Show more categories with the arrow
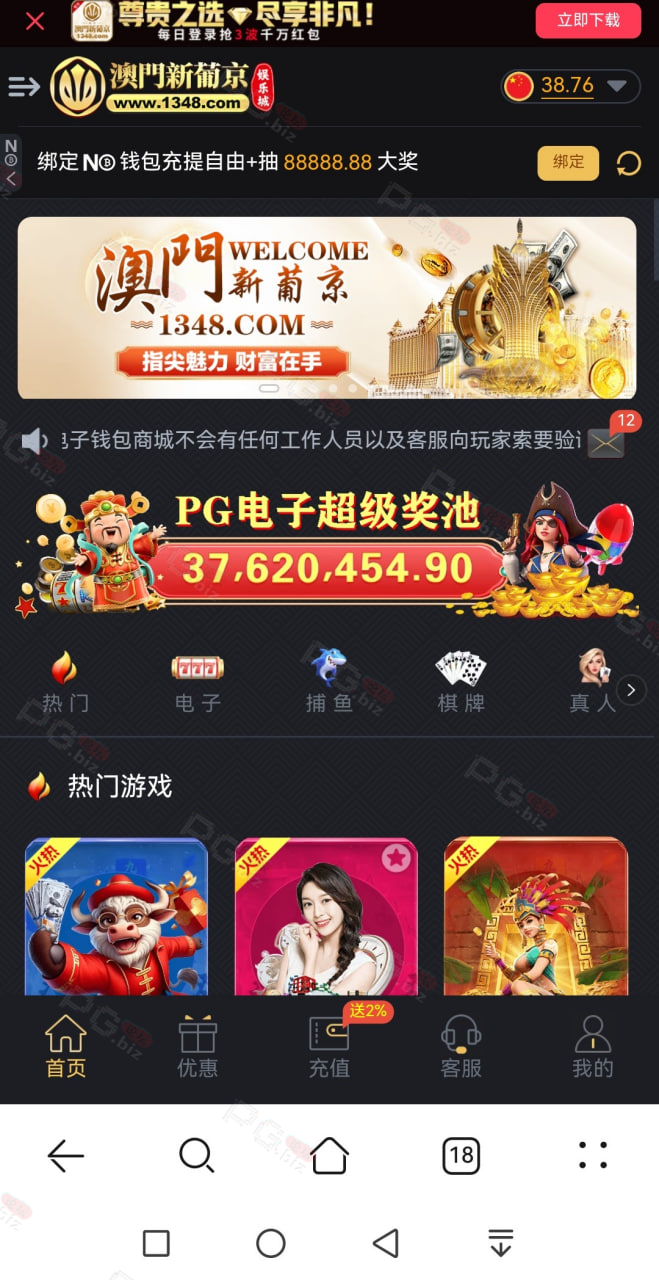659x1280 pixels. click(x=631, y=689)
